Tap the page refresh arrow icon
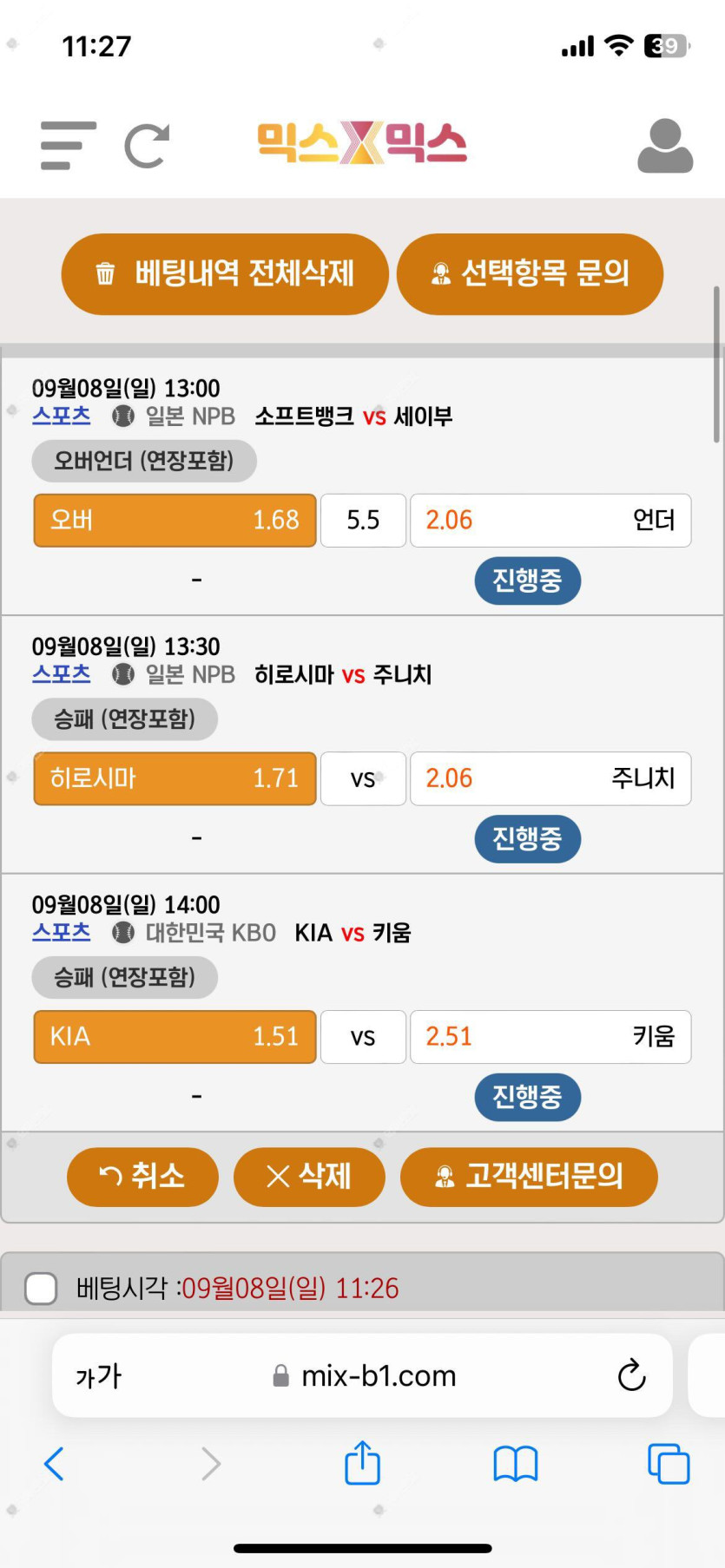The height and width of the screenshot is (1568, 725). [146, 145]
